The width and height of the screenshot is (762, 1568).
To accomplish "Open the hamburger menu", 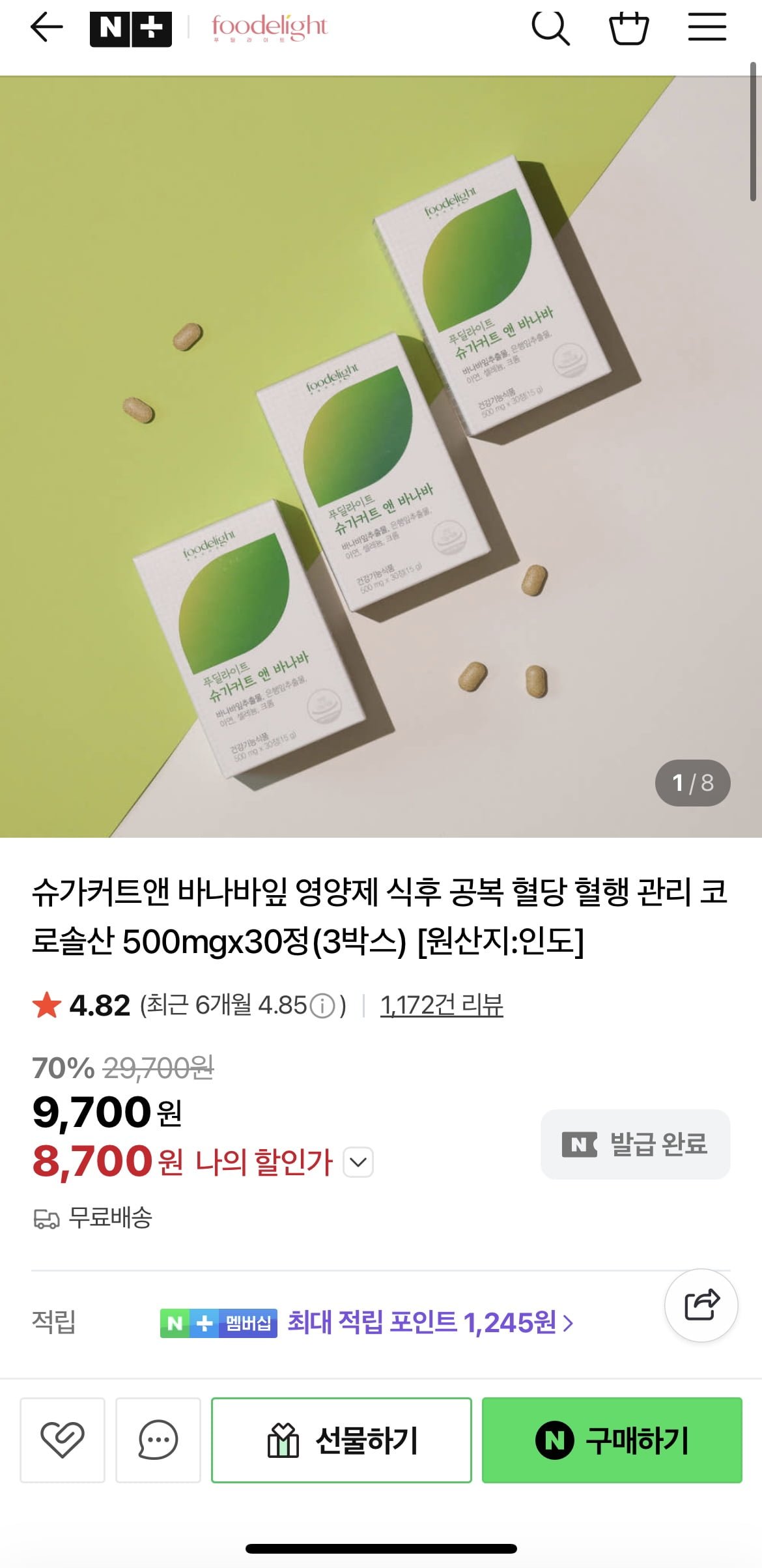I will tap(707, 28).
